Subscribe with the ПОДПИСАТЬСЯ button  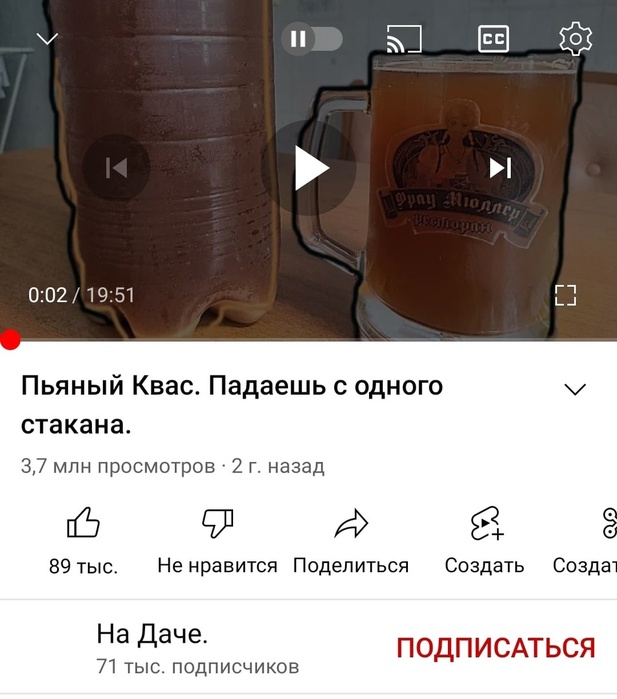pos(495,648)
